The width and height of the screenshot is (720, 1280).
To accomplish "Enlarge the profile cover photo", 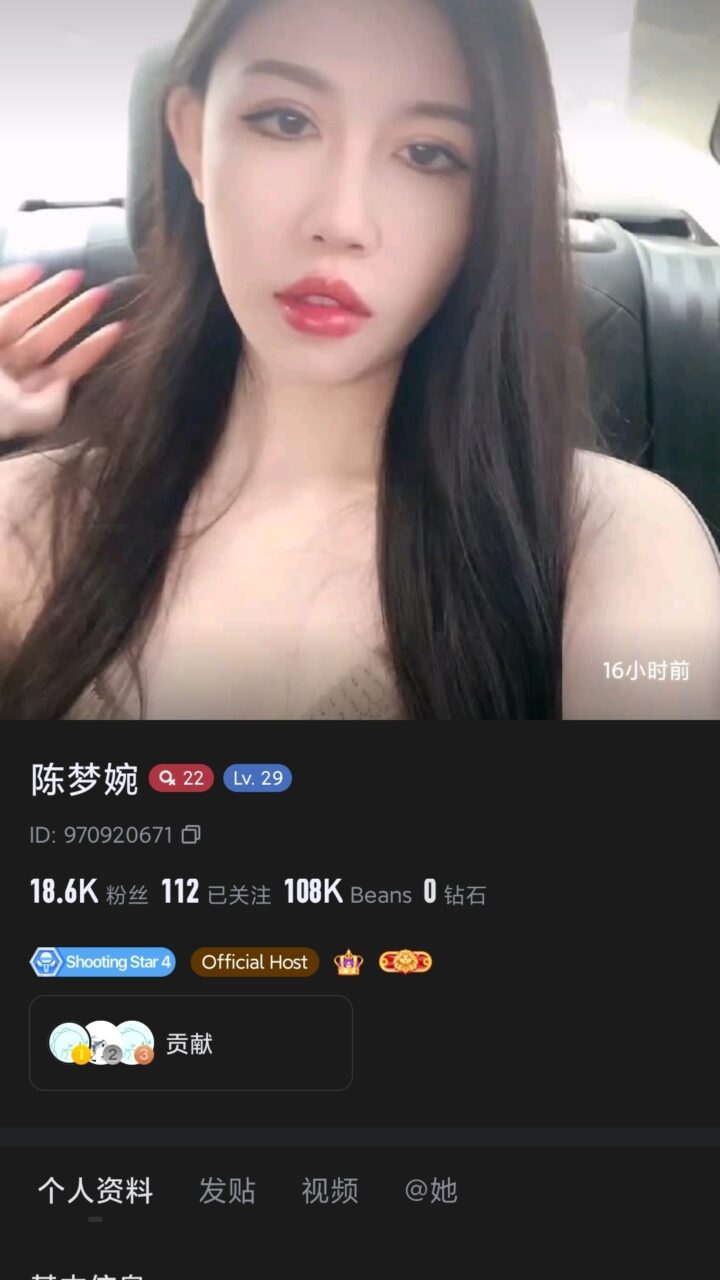I will point(360,360).
